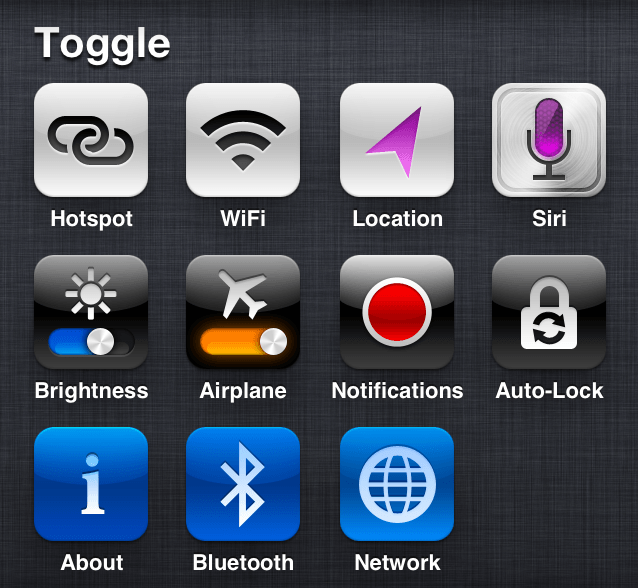The height and width of the screenshot is (588, 638).
Task: Open the WiFi shortcut
Action: click(243, 140)
